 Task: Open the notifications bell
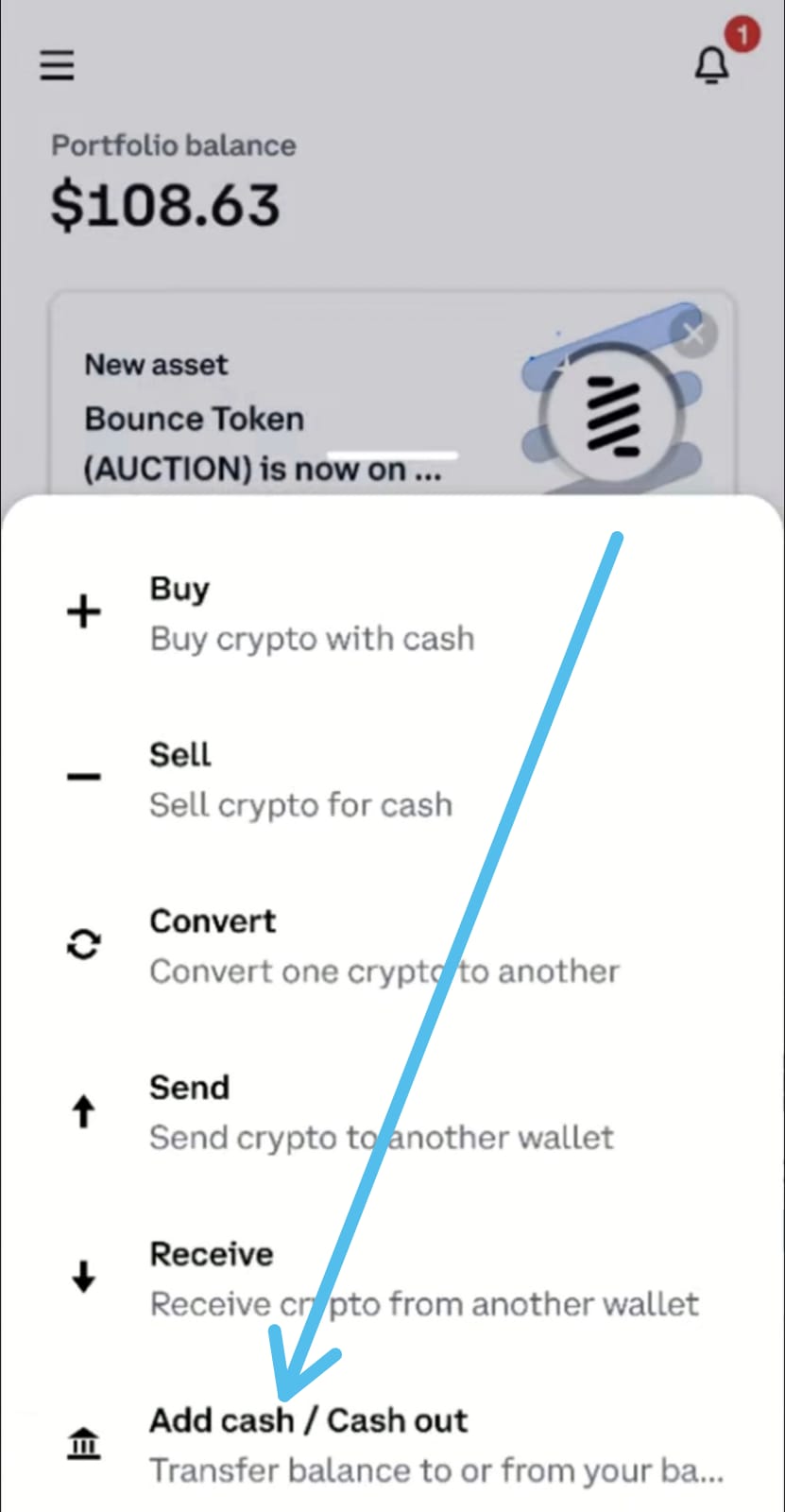pyautogui.click(x=712, y=65)
